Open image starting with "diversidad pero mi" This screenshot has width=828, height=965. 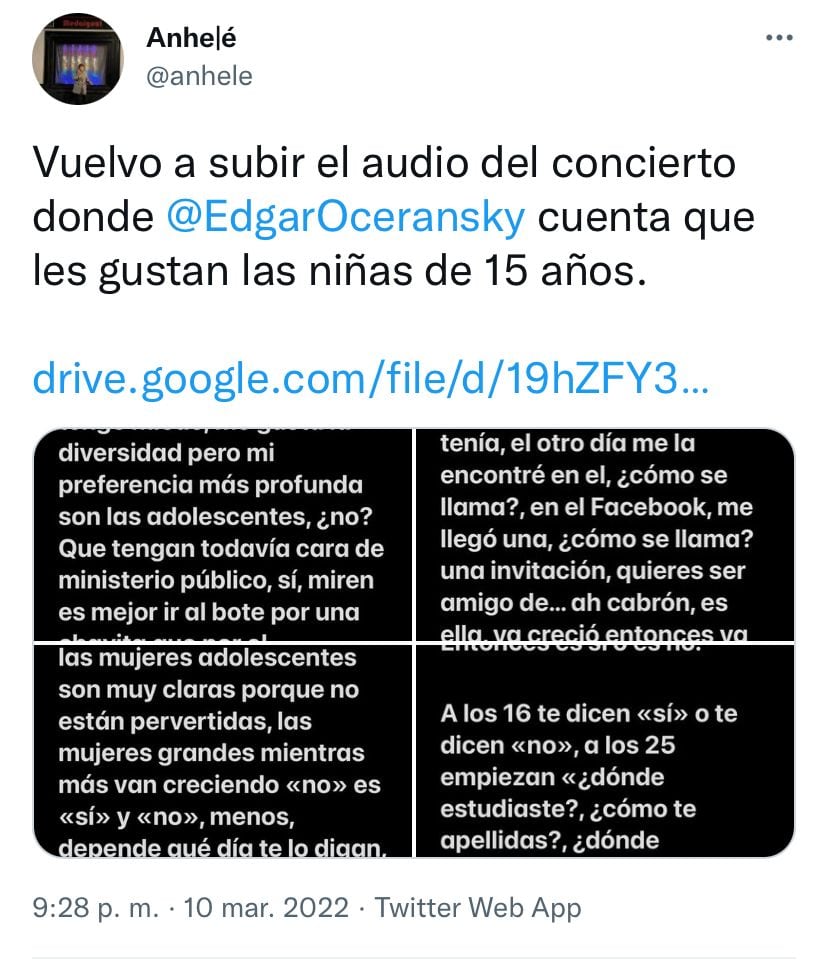click(x=223, y=534)
